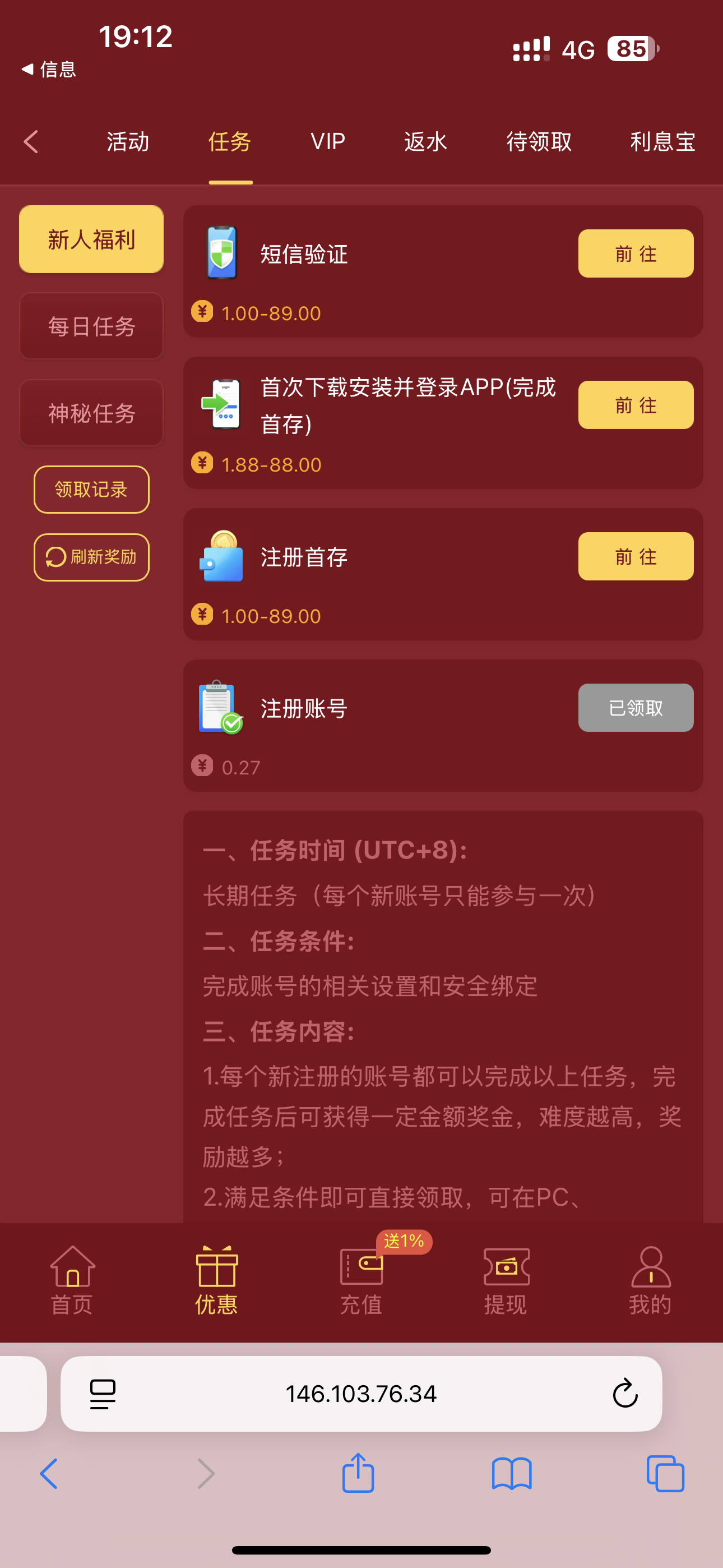Click the 前往 button for 短信验证

pos(635,254)
